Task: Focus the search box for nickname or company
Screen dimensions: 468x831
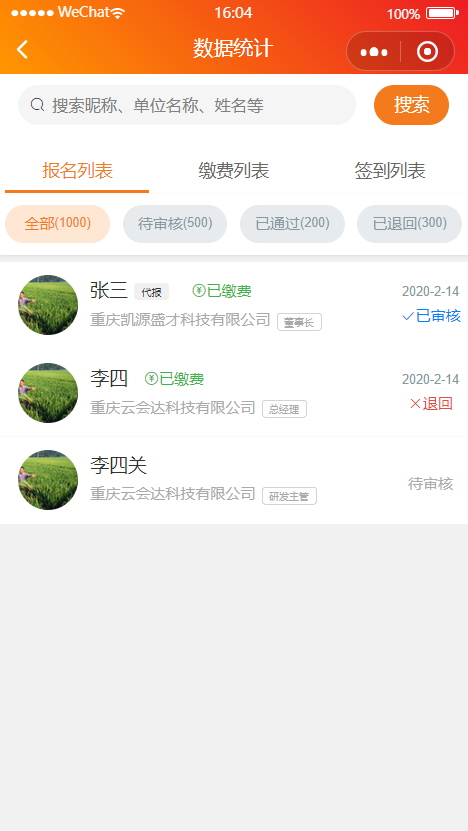Action: pyautogui.click(x=187, y=105)
